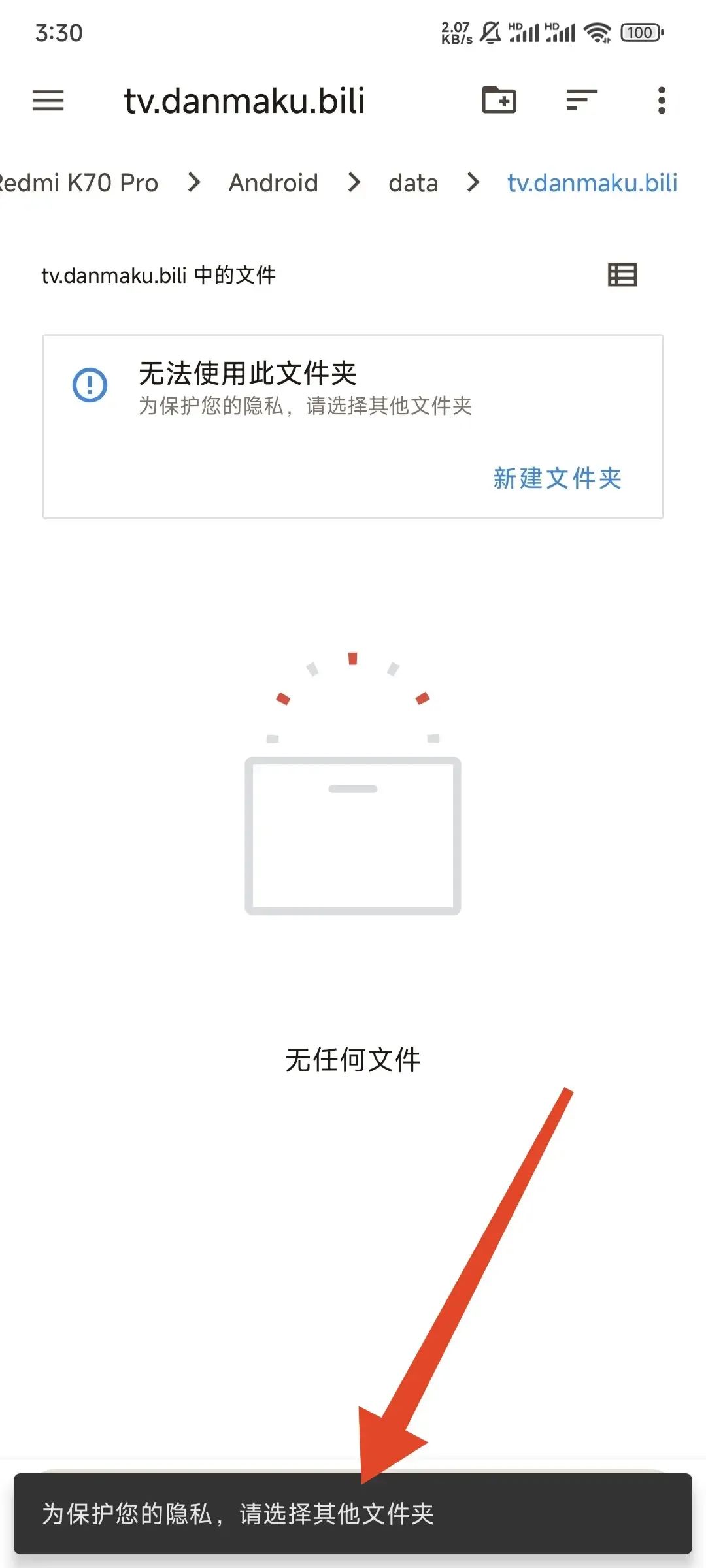
Task: Switch the file list view layout
Action: 622,275
